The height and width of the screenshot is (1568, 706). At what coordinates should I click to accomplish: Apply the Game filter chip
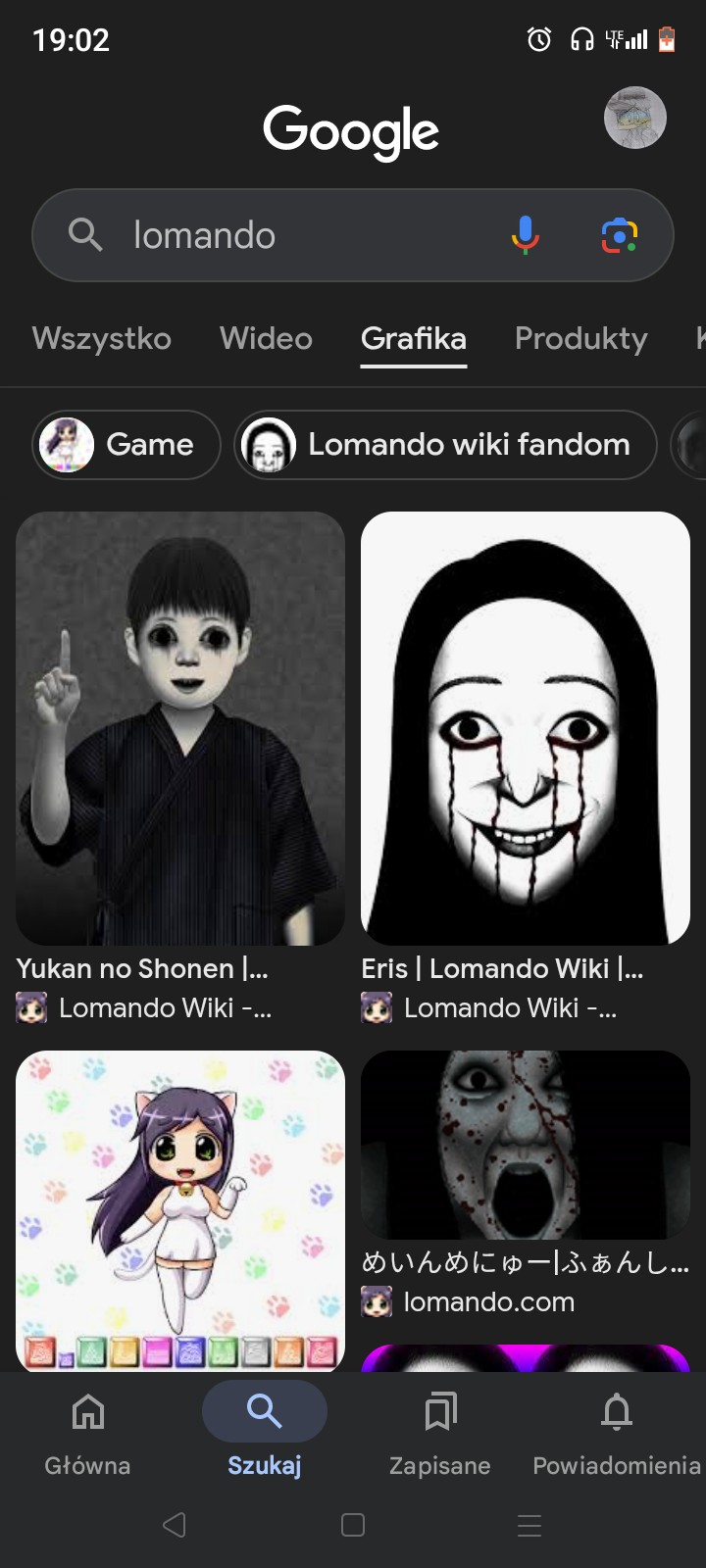pos(126,445)
